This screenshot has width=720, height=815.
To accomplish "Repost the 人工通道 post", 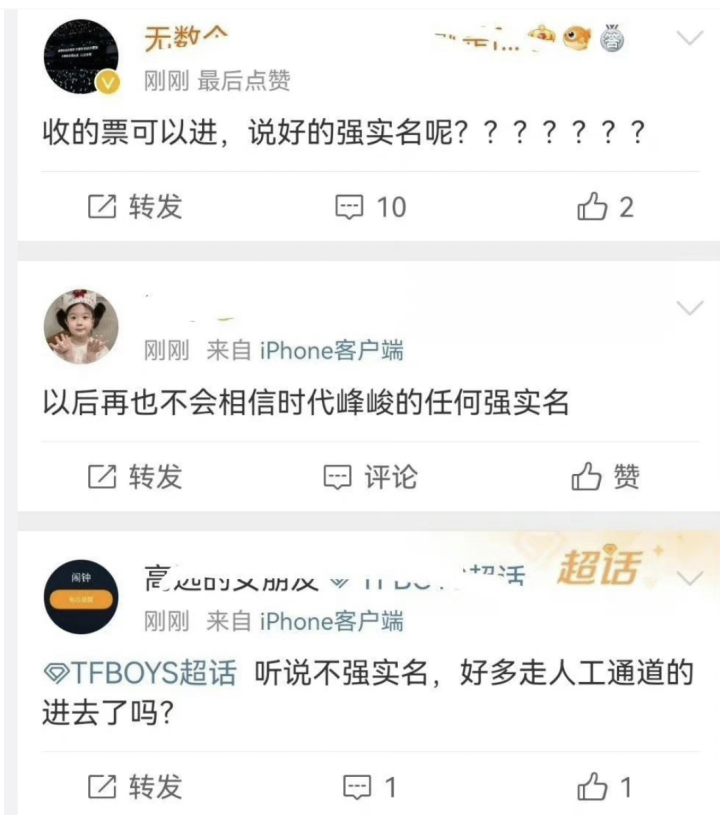I will (x=135, y=787).
